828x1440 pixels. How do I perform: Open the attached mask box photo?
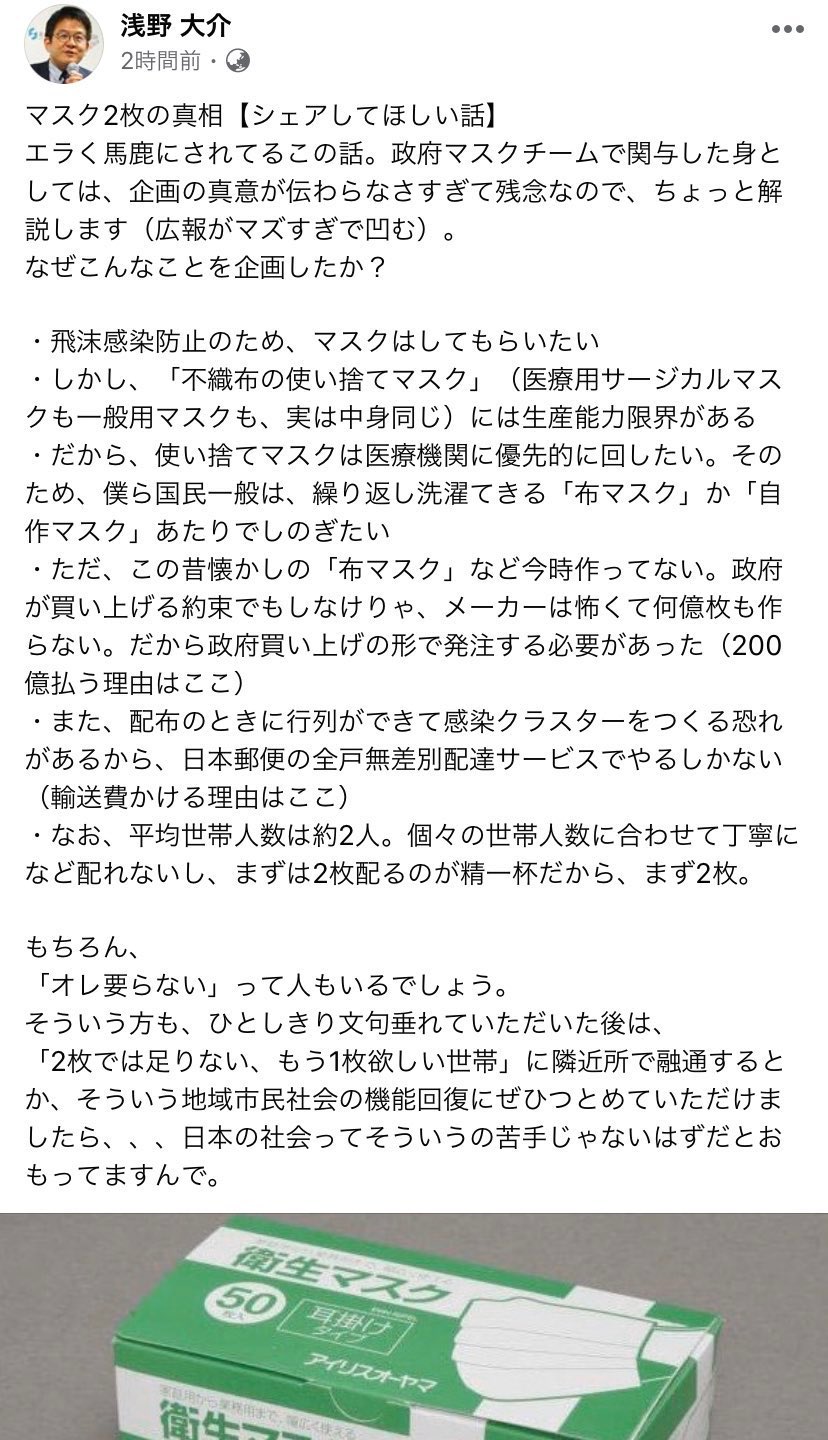click(x=414, y=1325)
